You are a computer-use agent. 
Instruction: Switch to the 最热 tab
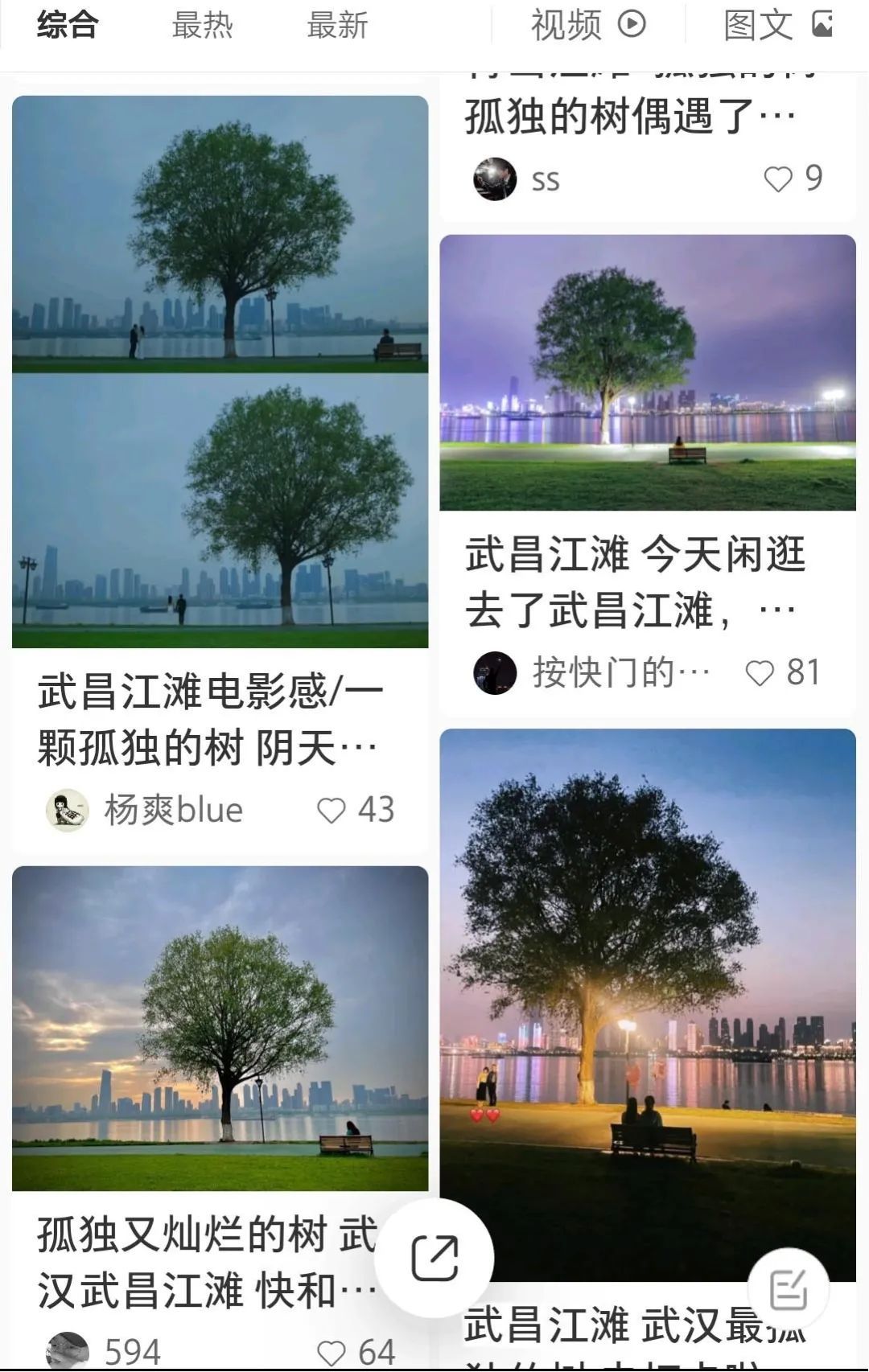[x=202, y=26]
